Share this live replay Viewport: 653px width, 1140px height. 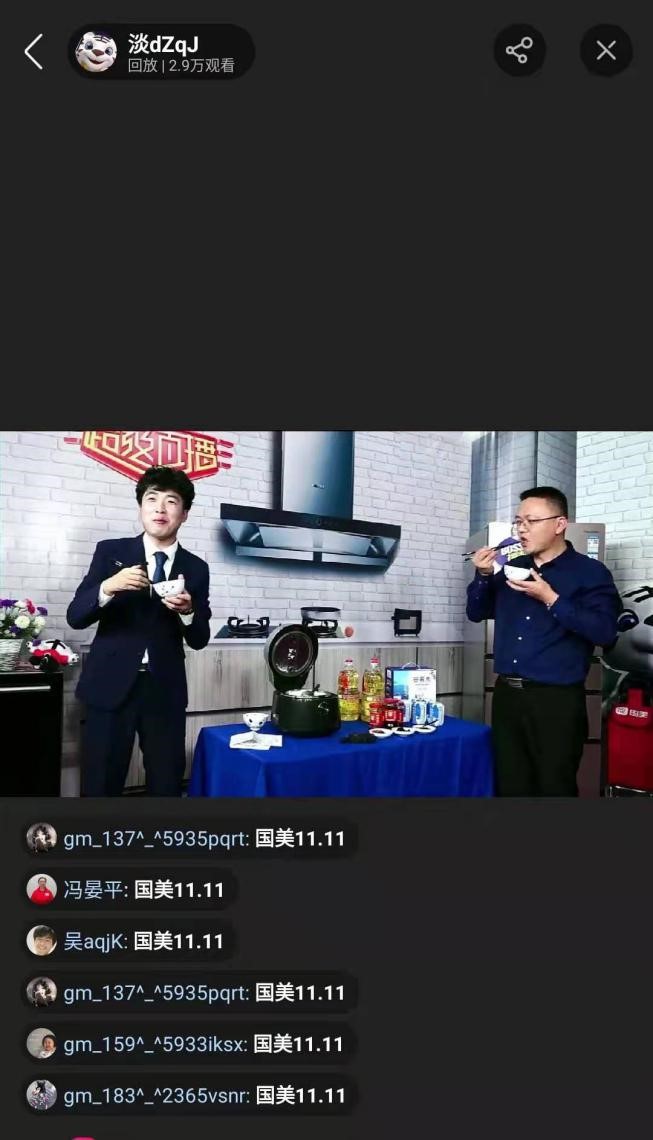coord(519,51)
